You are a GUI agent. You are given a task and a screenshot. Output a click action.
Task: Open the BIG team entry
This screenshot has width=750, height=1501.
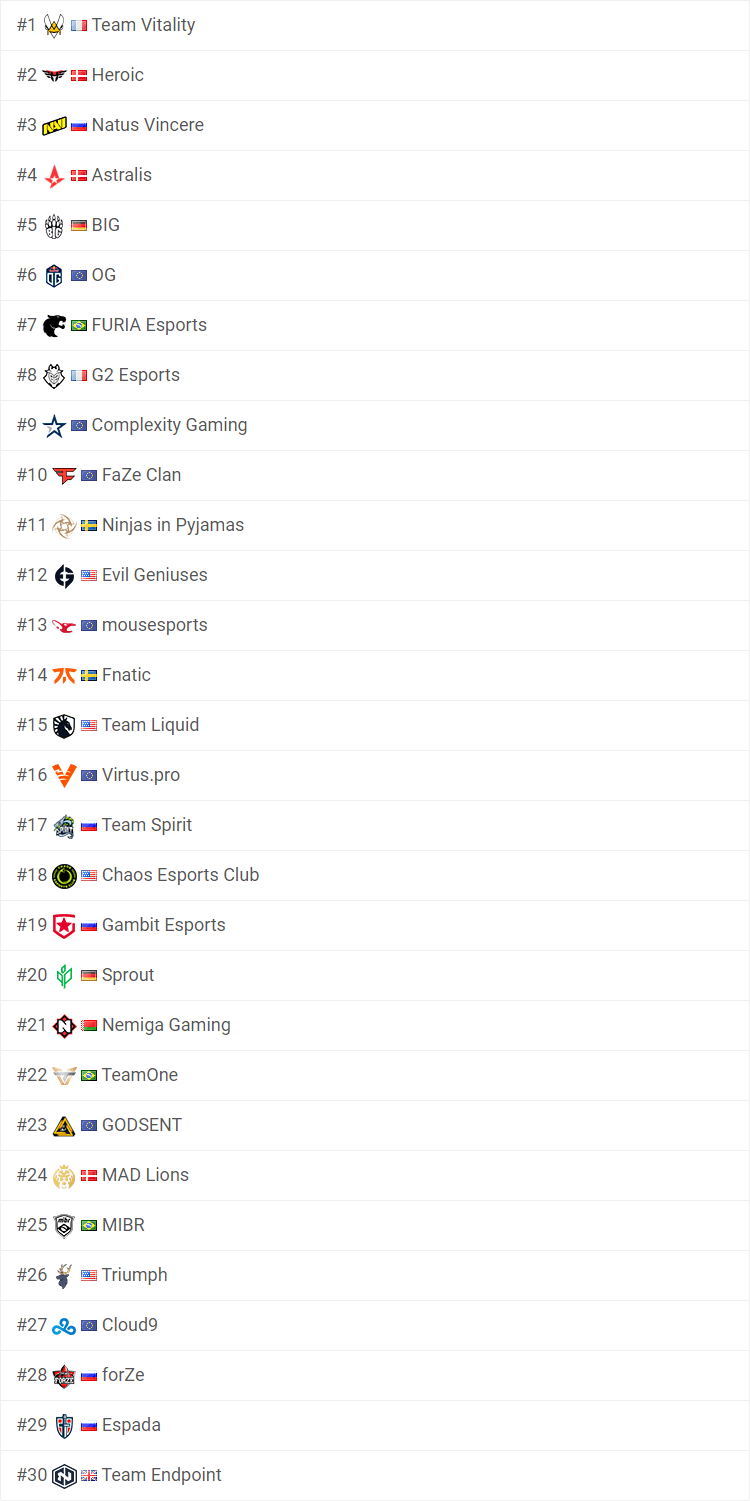click(375, 225)
